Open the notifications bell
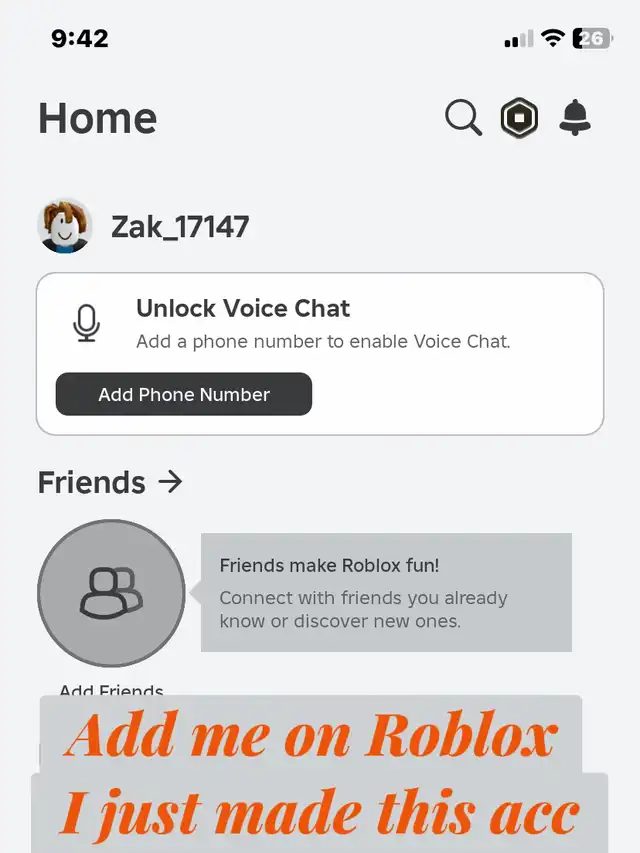Screen dimensions: 640x853 coord(575,118)
